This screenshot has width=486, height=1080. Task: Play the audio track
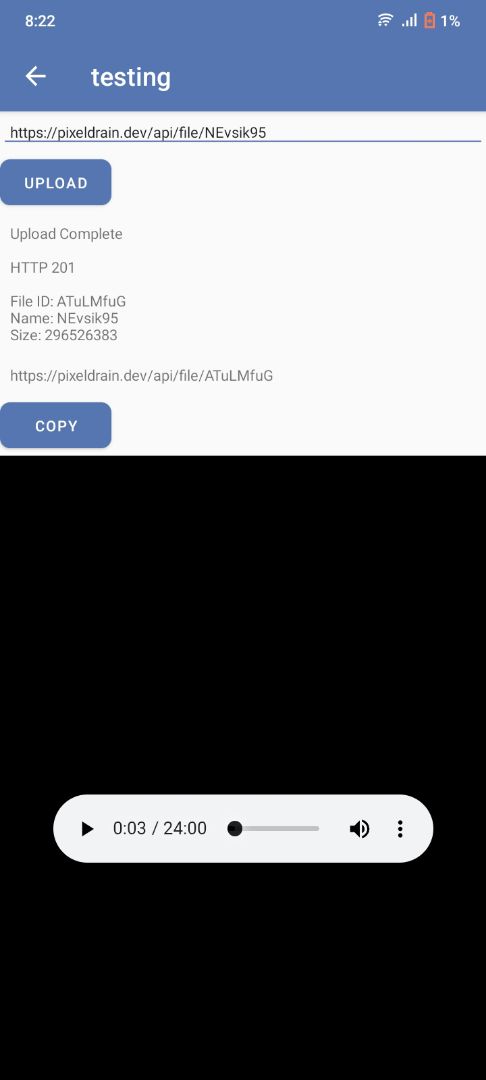87,829
